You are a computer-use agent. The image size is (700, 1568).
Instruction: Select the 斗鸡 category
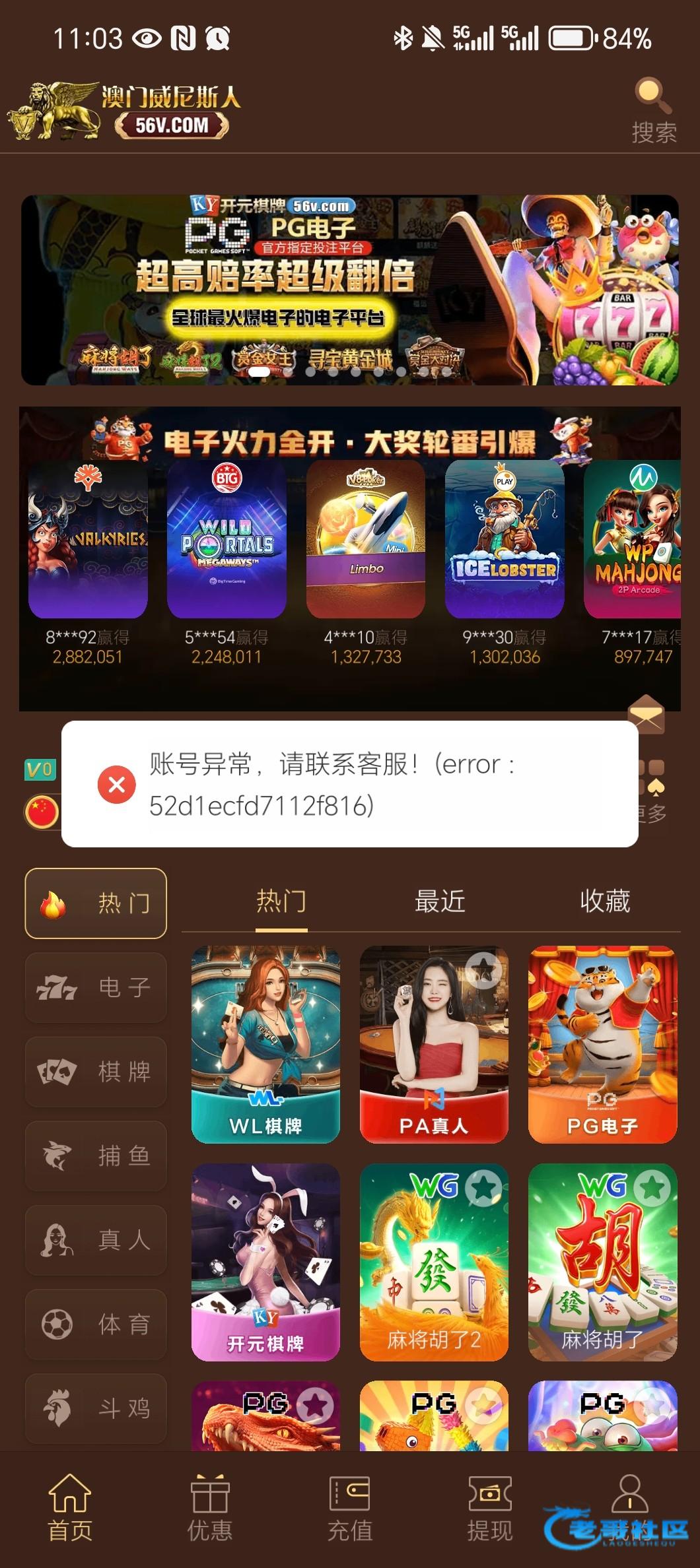(x=96, y=1408)
